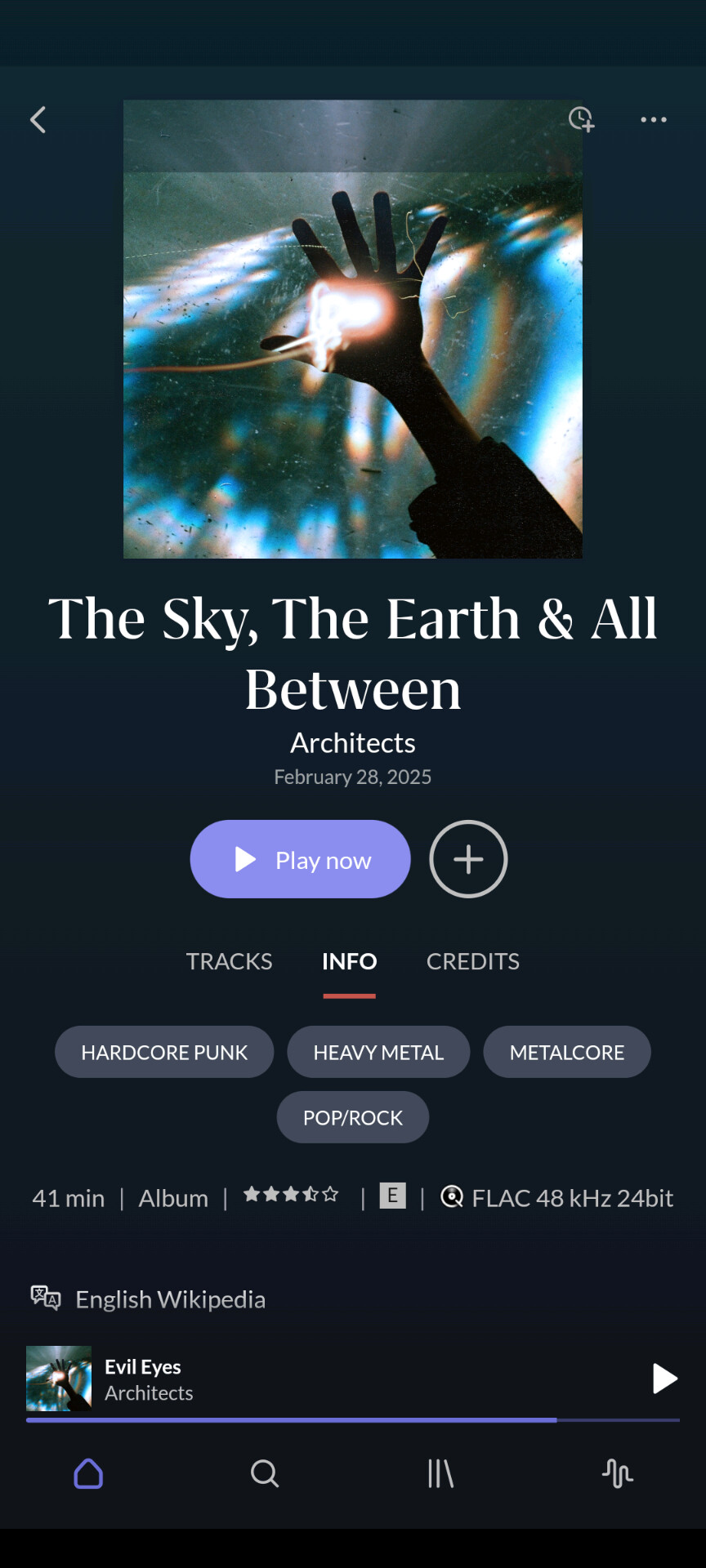Select the INFO tab
The width and height of the screenshot is (706, 1568).
[x=349, y=961]
